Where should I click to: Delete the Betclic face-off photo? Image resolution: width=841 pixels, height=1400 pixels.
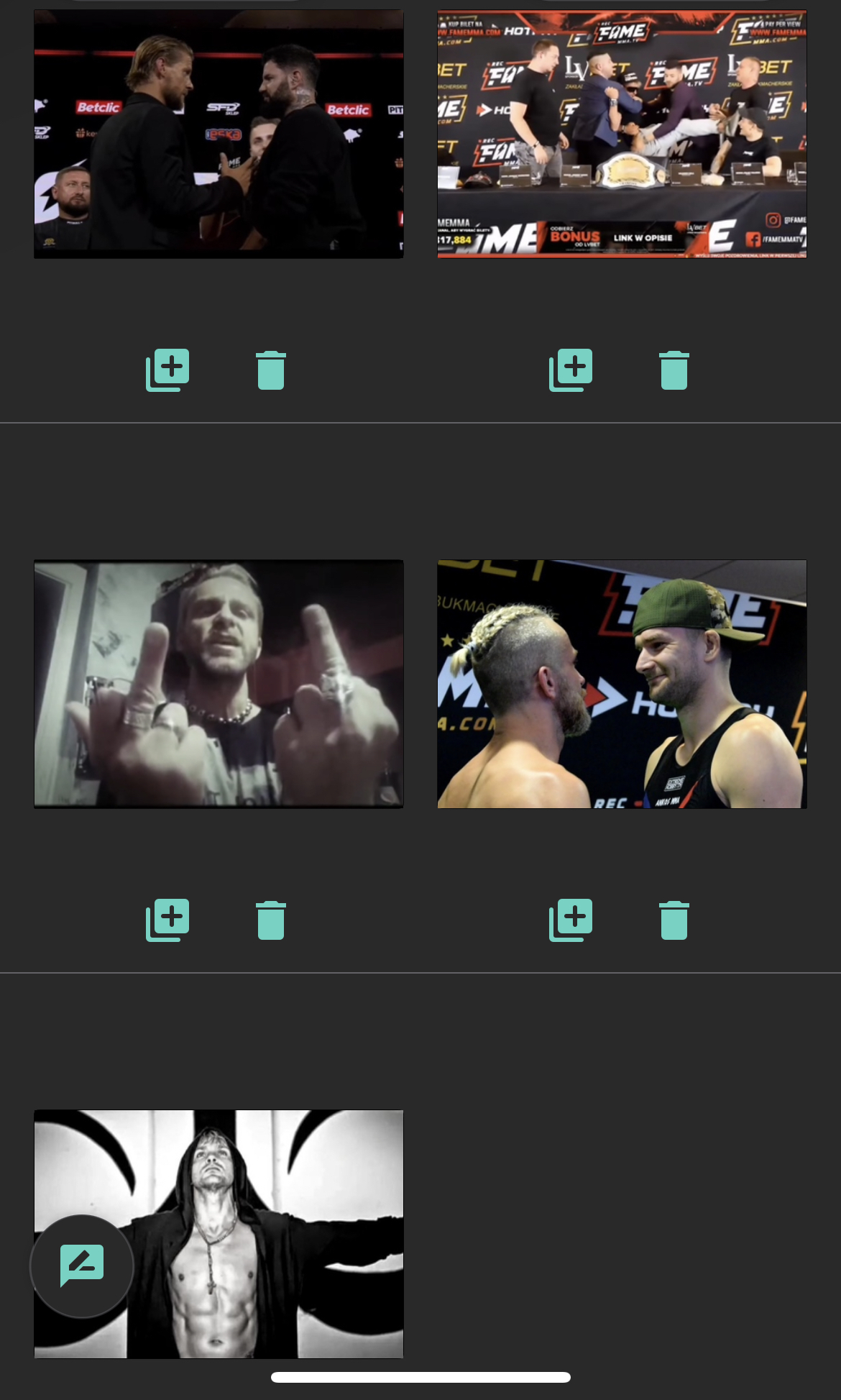pos(271,370)
